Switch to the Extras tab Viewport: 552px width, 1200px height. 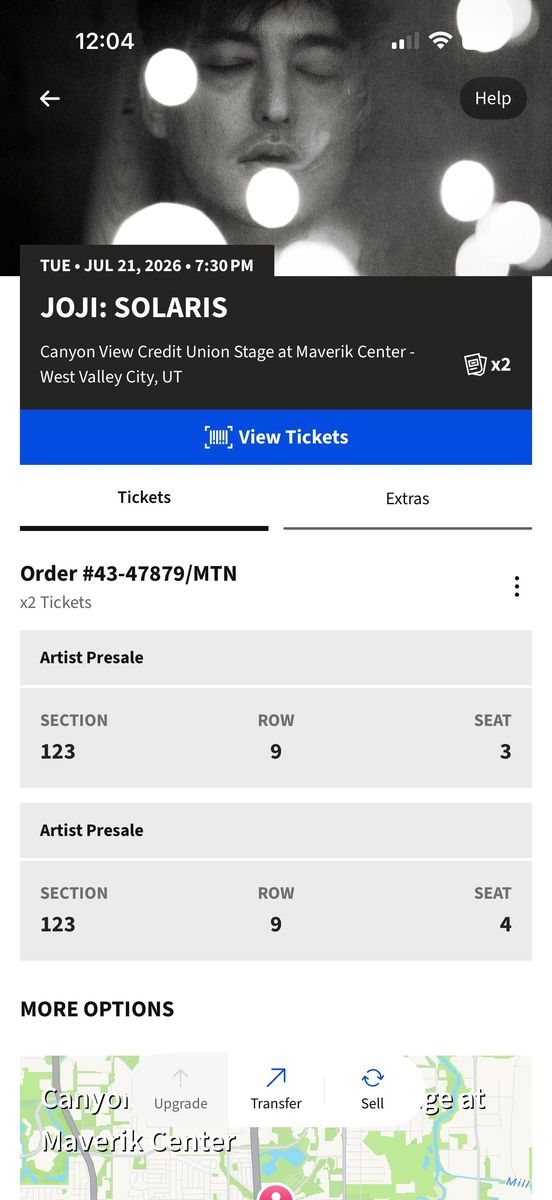point(408,499)
